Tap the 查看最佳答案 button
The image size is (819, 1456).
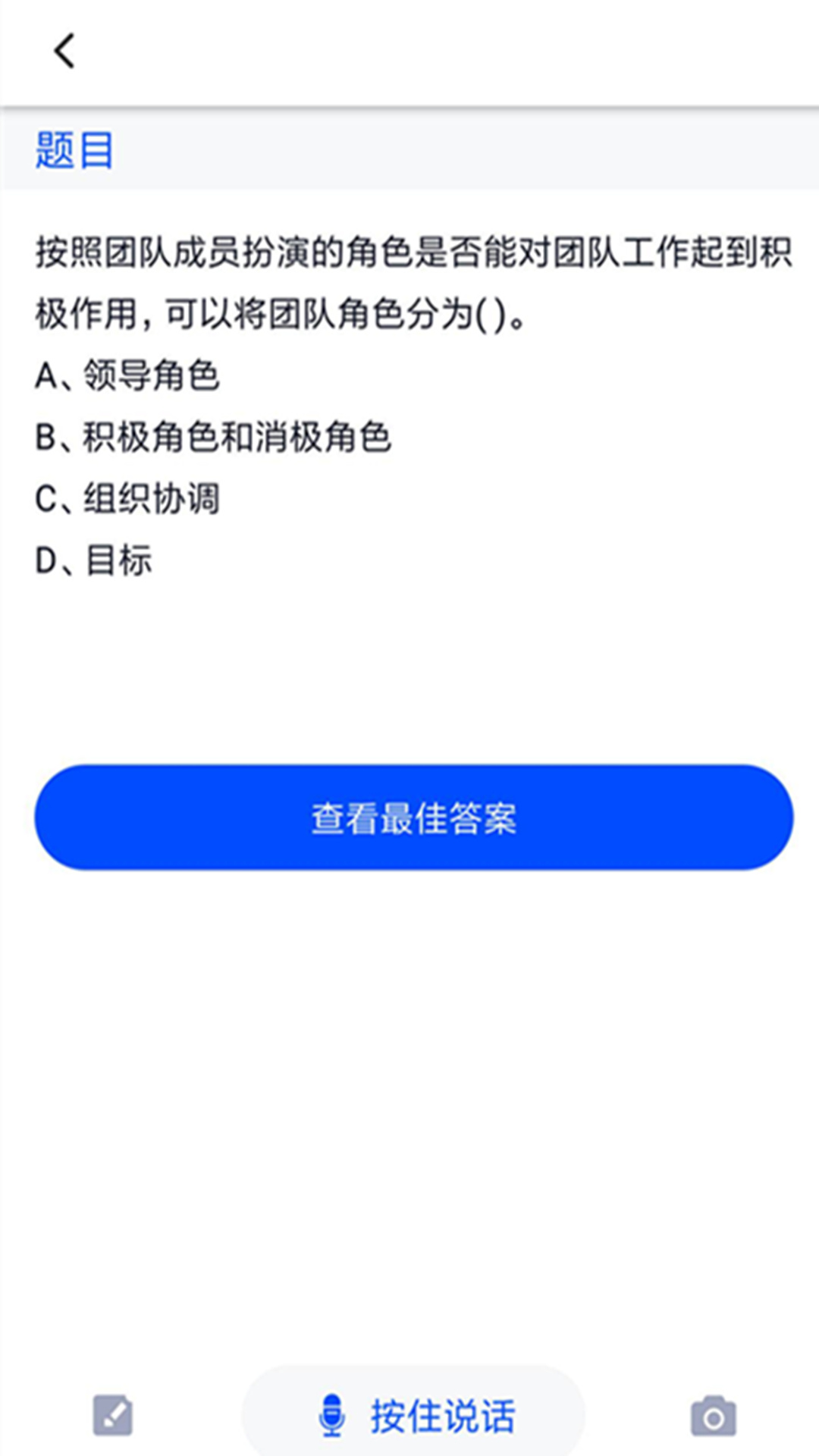414,817
